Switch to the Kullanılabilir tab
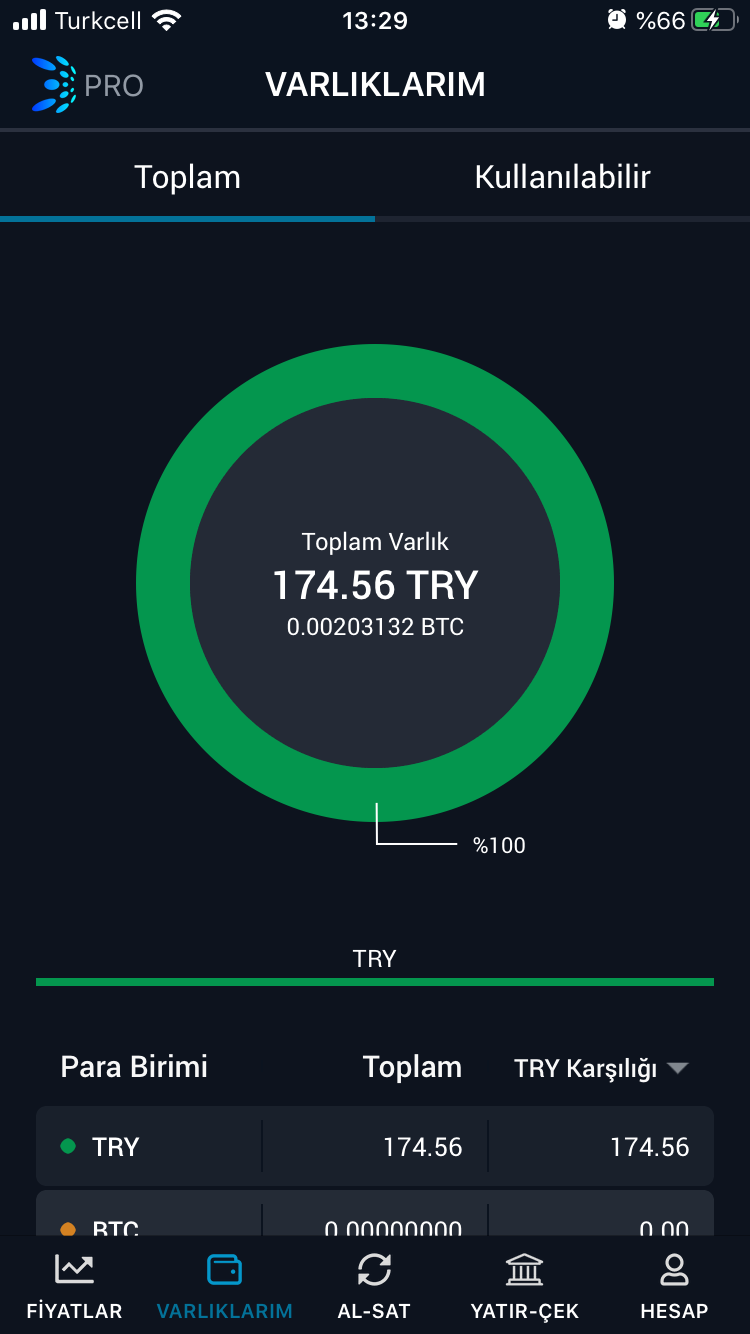The height and width of the screenshot is (1334, 750). tap(562, 176)
